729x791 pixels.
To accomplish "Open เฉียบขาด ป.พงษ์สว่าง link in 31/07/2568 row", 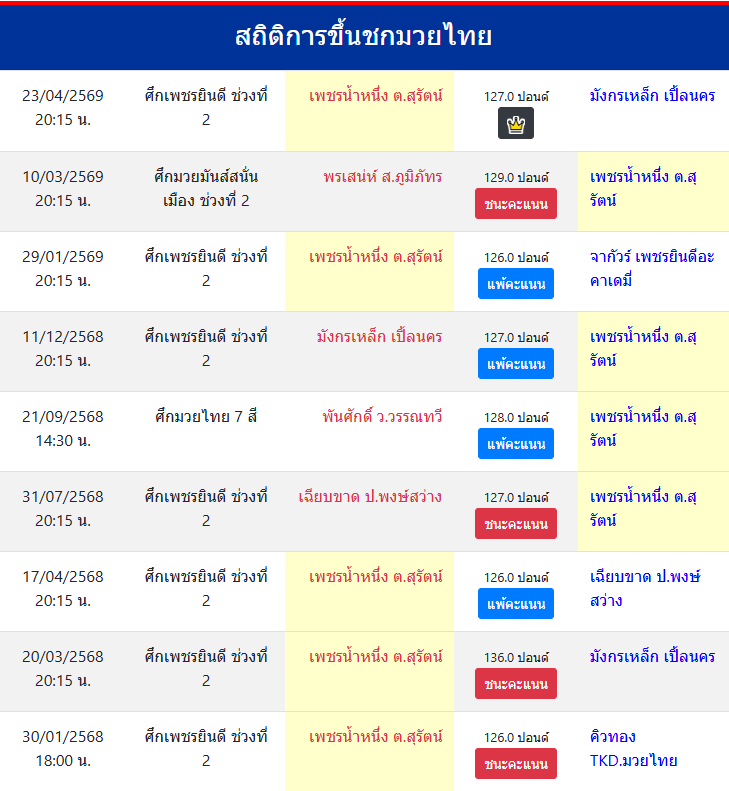I will (370, 497).
